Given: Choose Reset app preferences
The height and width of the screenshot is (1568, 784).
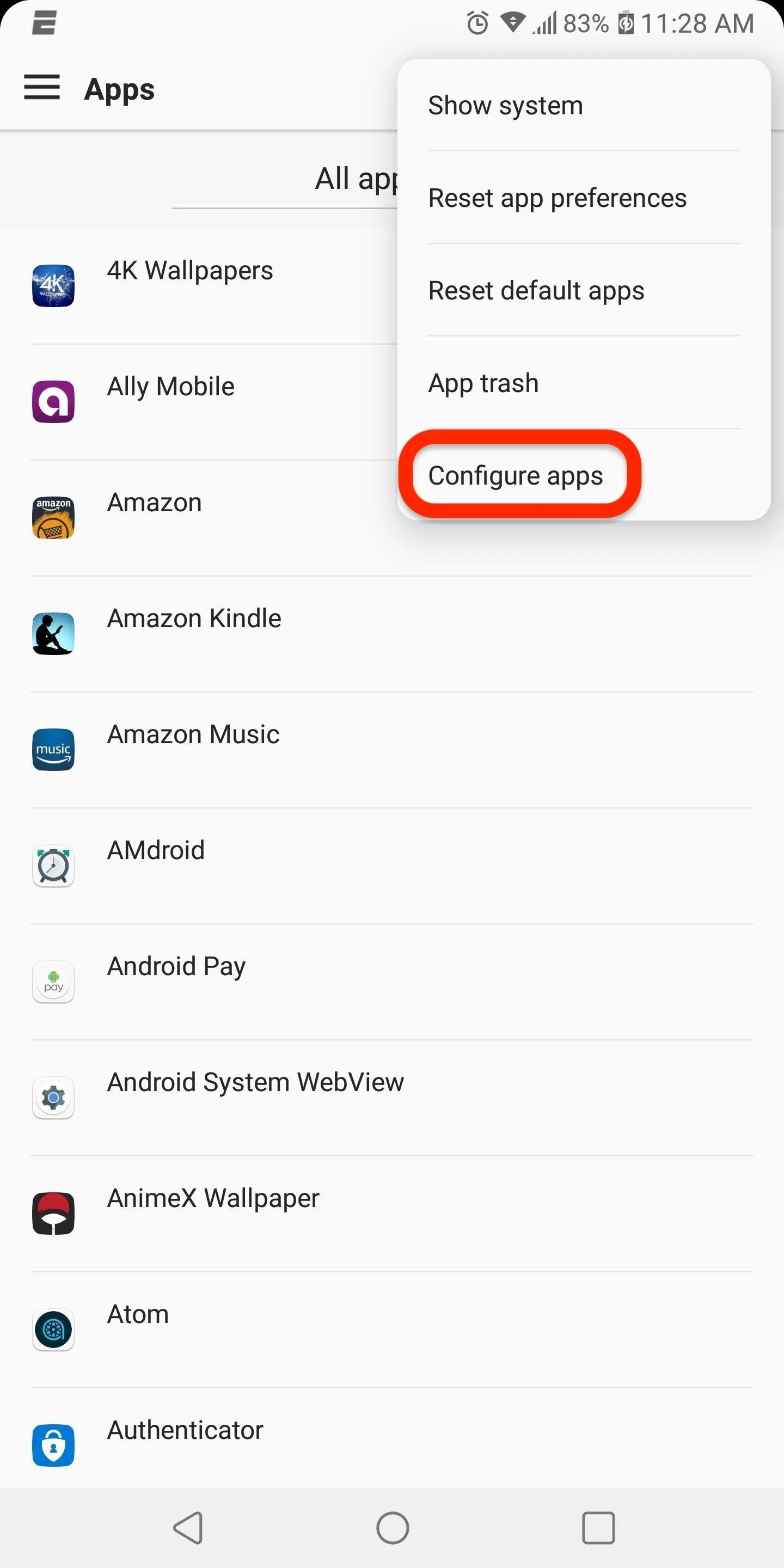Looking at the screenshot, I should [x=584, y=198].
